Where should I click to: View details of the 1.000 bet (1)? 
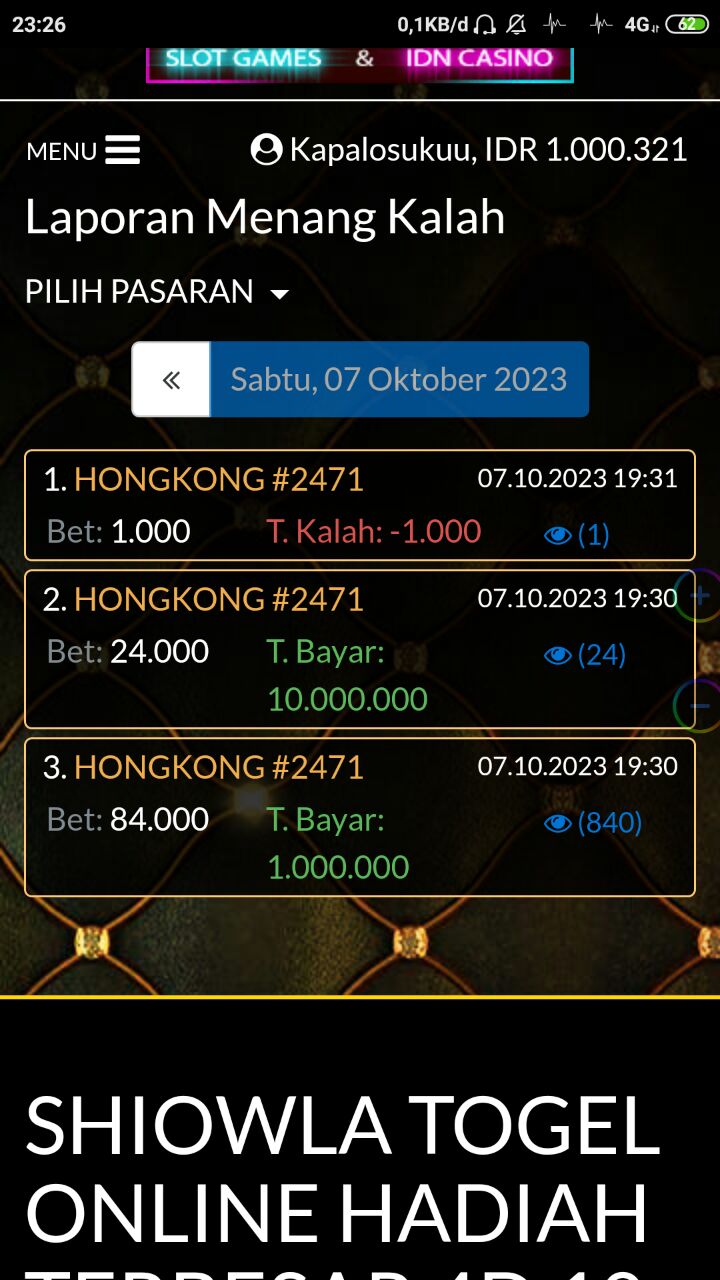577,535
